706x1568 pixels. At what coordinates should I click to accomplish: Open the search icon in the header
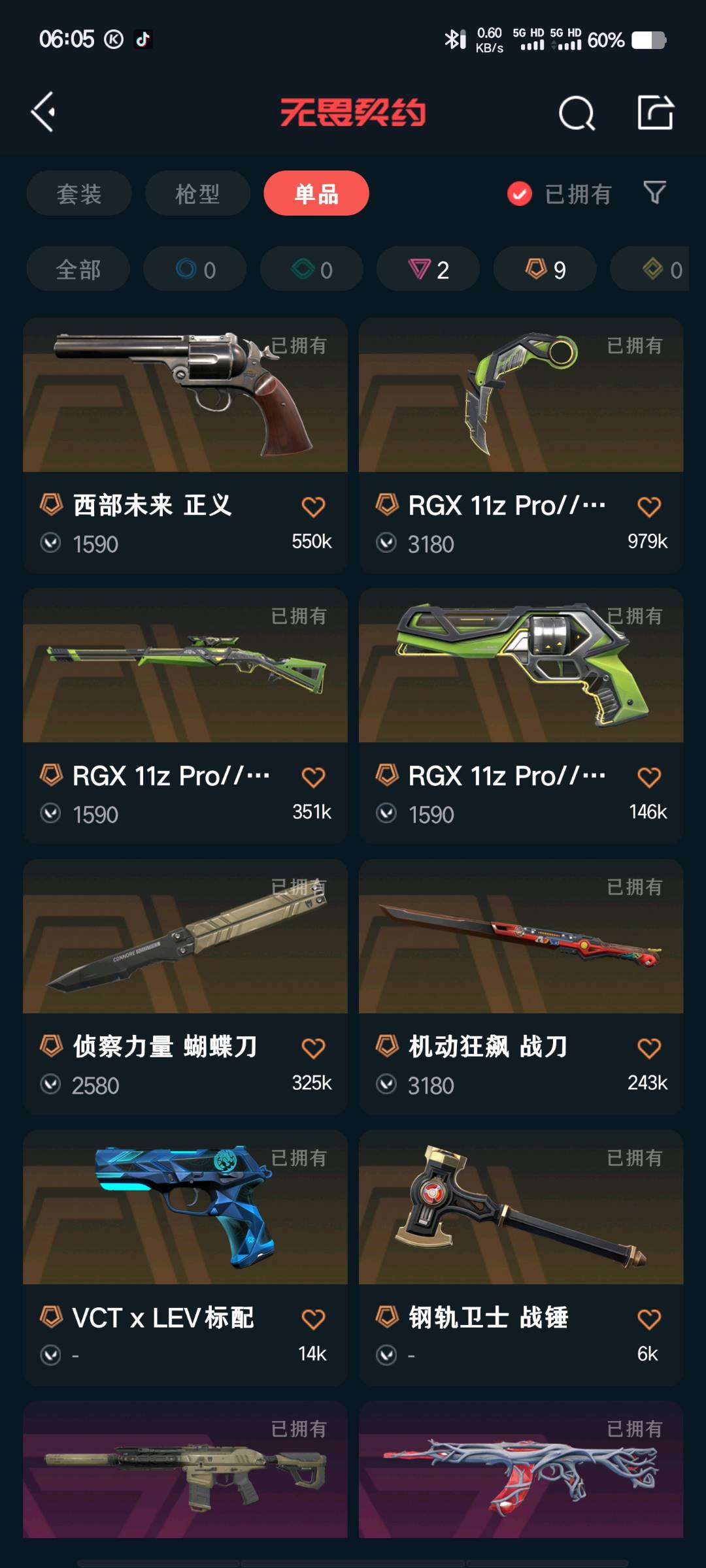point(577,113)
